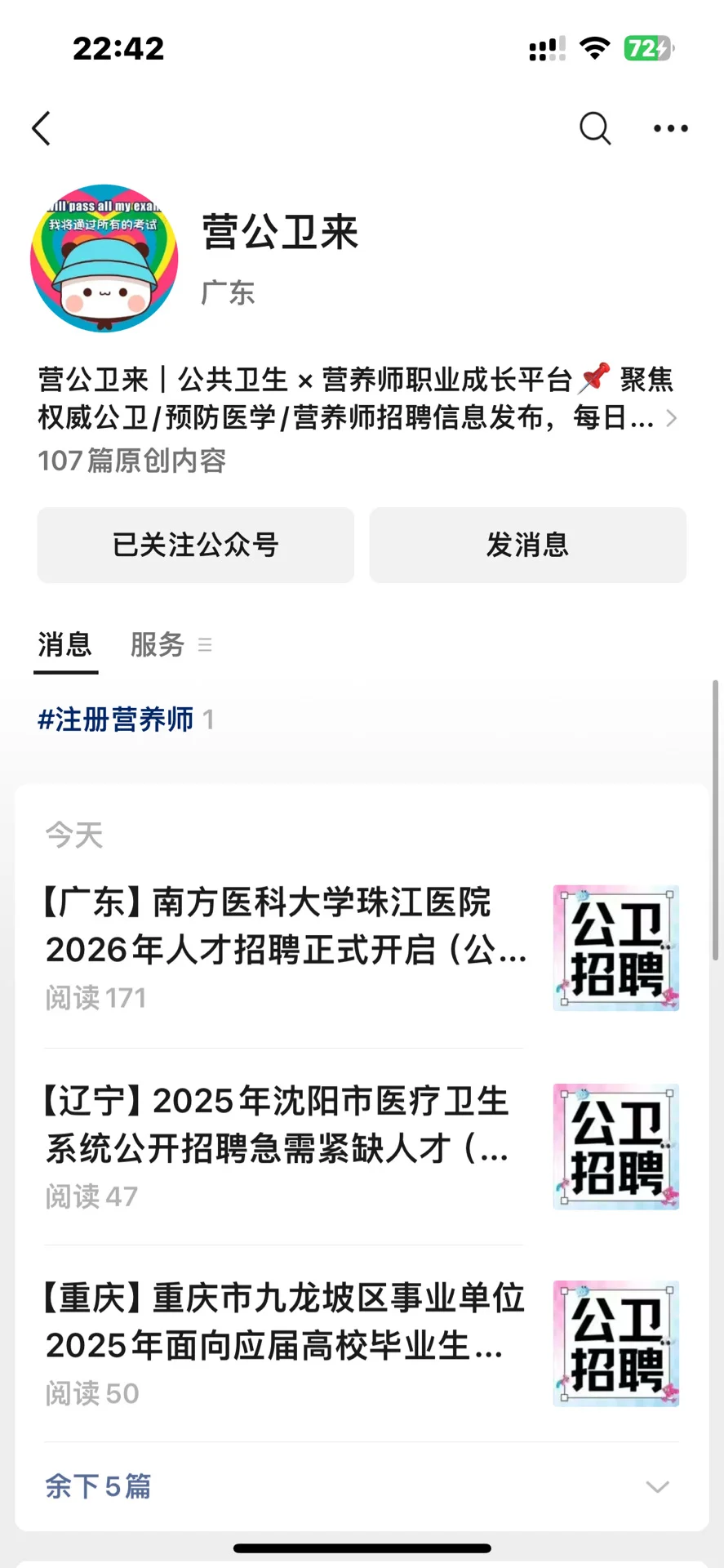This screenshot has width=724, height=1568.
Task: Open the #注册营养师 topic tag
Action: click(116, 719)
